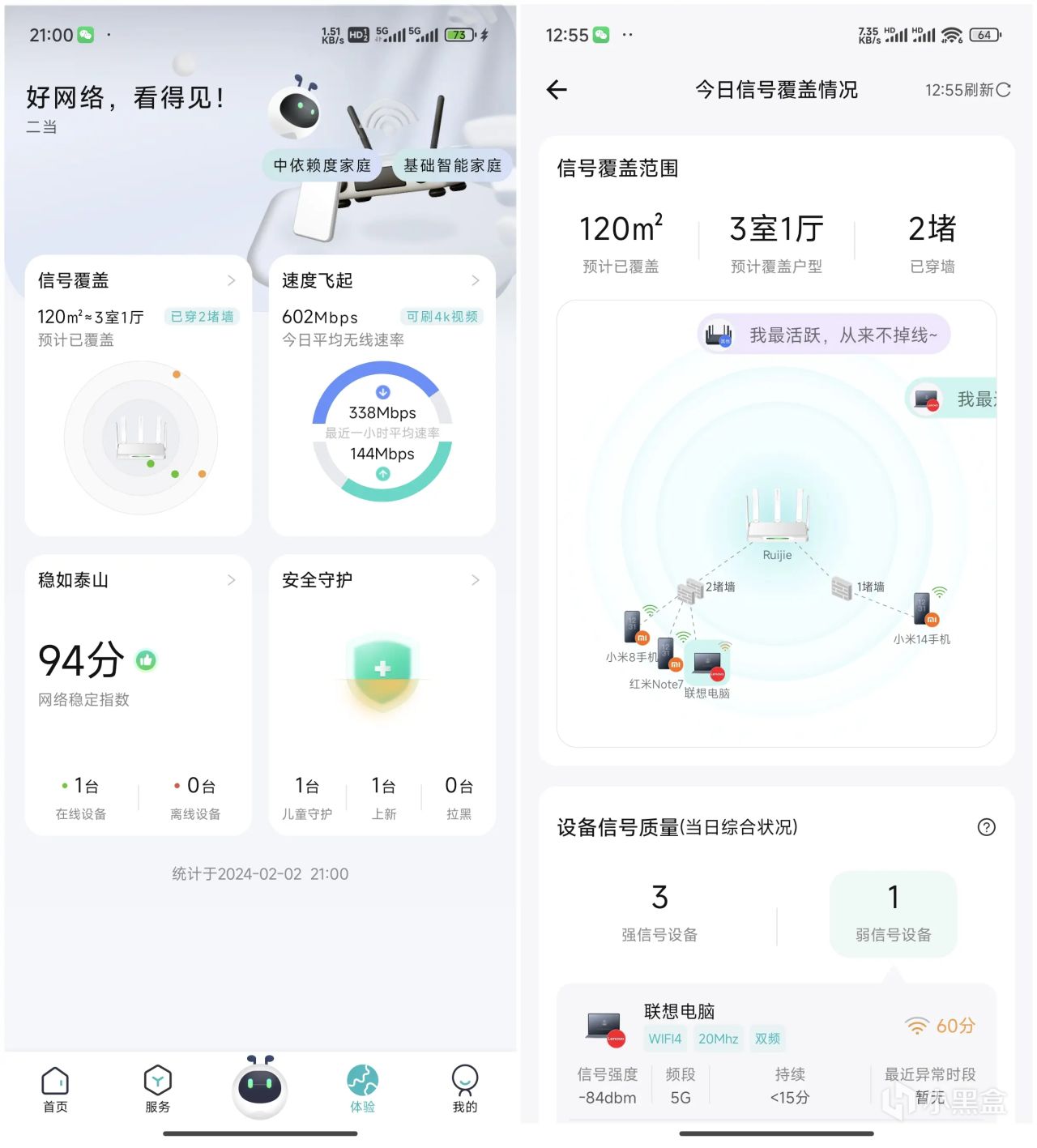Select the 强信号设备 group
Image resolution: width=1037 pixels, height=1148 pixels.
(659, 913)
